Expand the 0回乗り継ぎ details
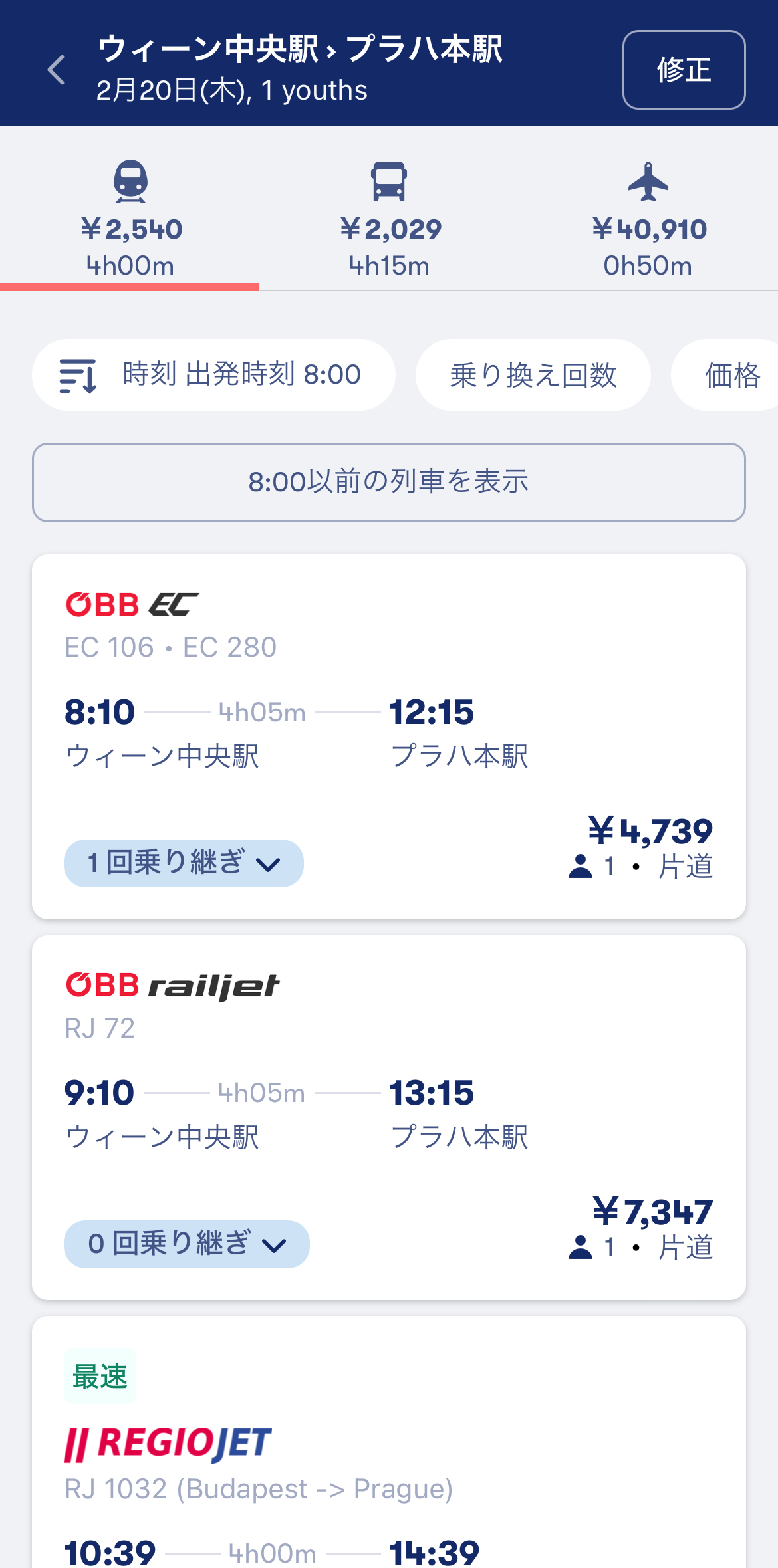The image size is (778, 1568). [187, 1244]
